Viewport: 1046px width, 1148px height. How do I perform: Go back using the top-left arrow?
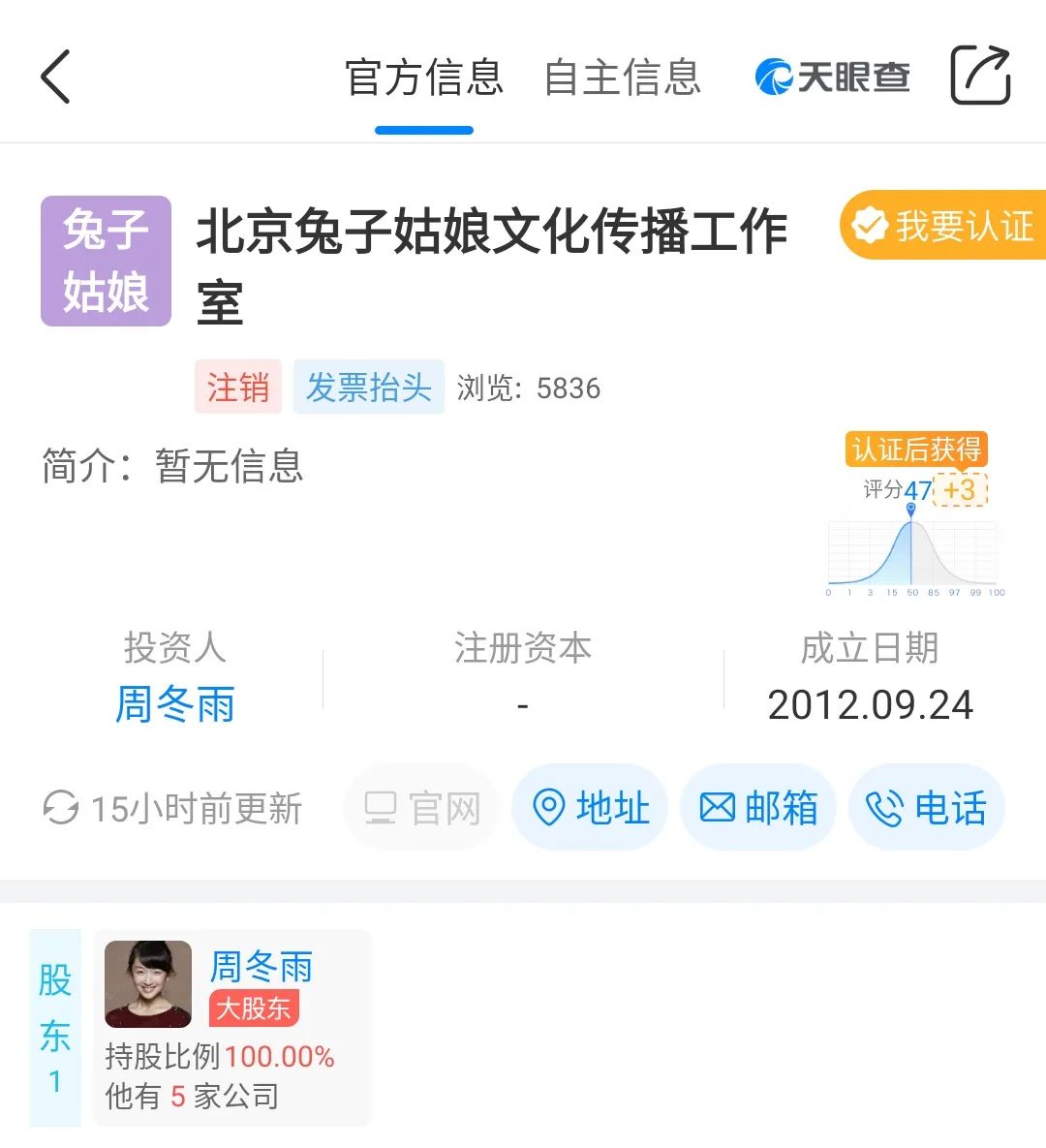(x=56, y=77)
